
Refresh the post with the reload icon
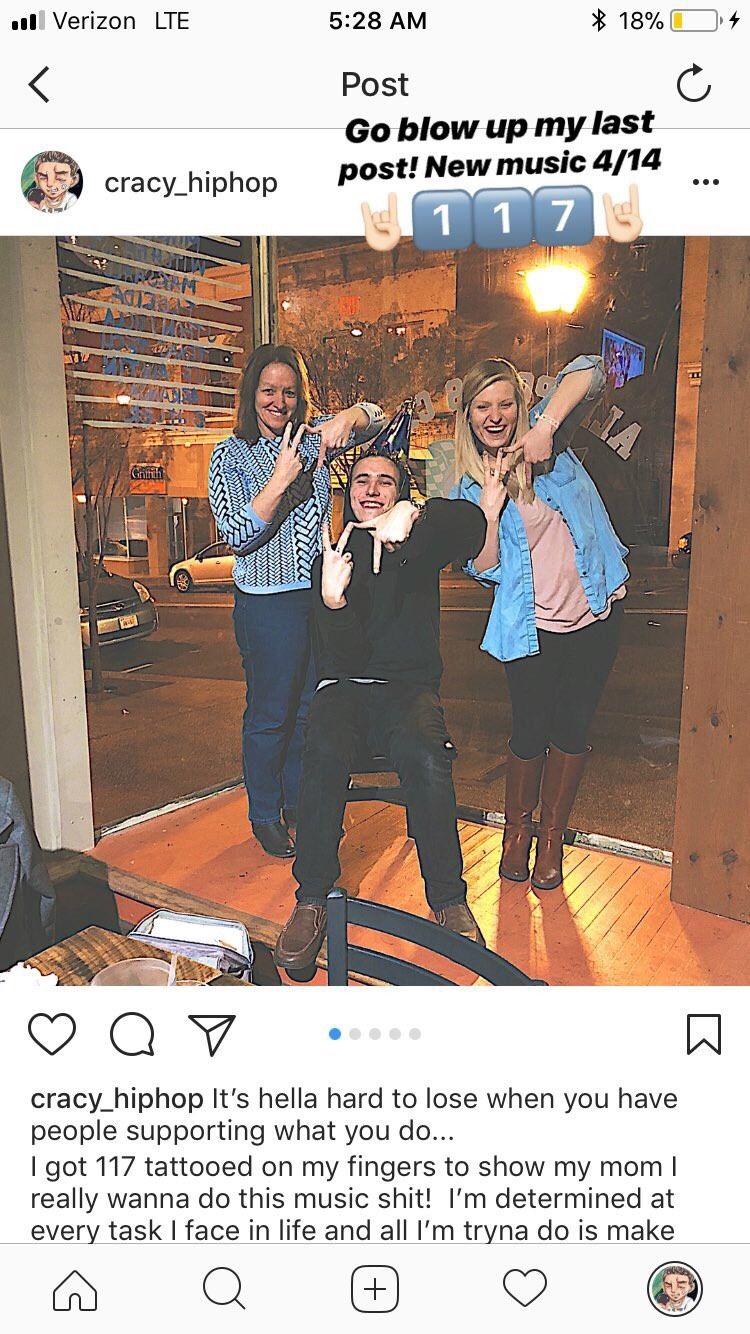click(x=693, y=84)
